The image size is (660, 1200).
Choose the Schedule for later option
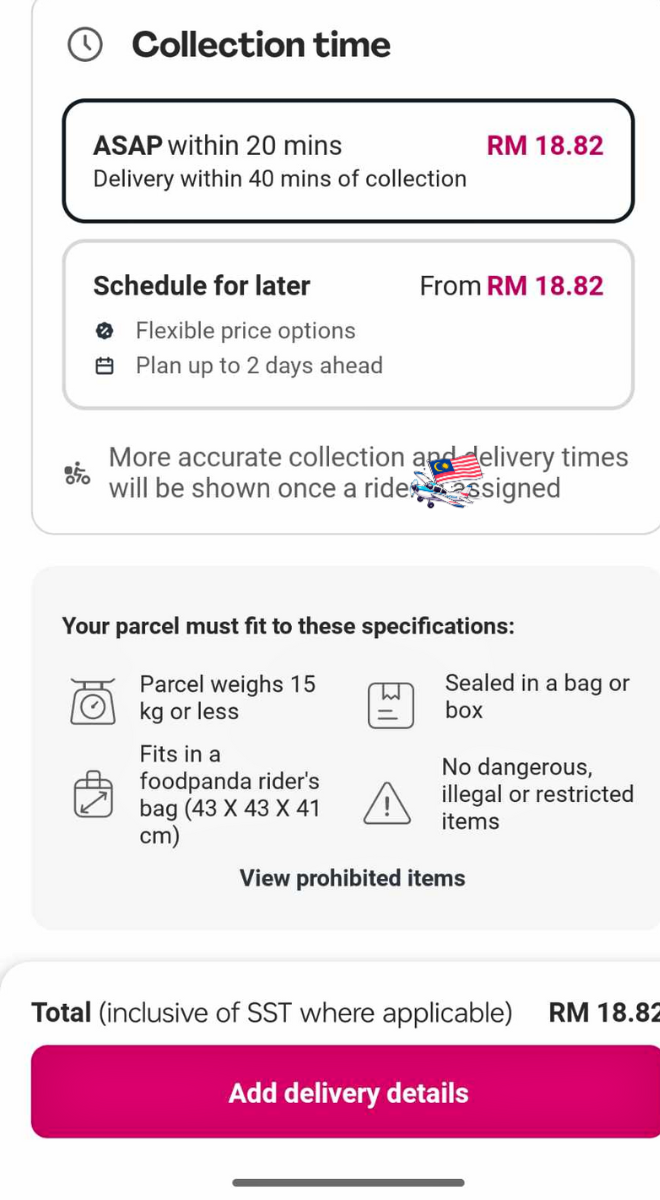348,324
